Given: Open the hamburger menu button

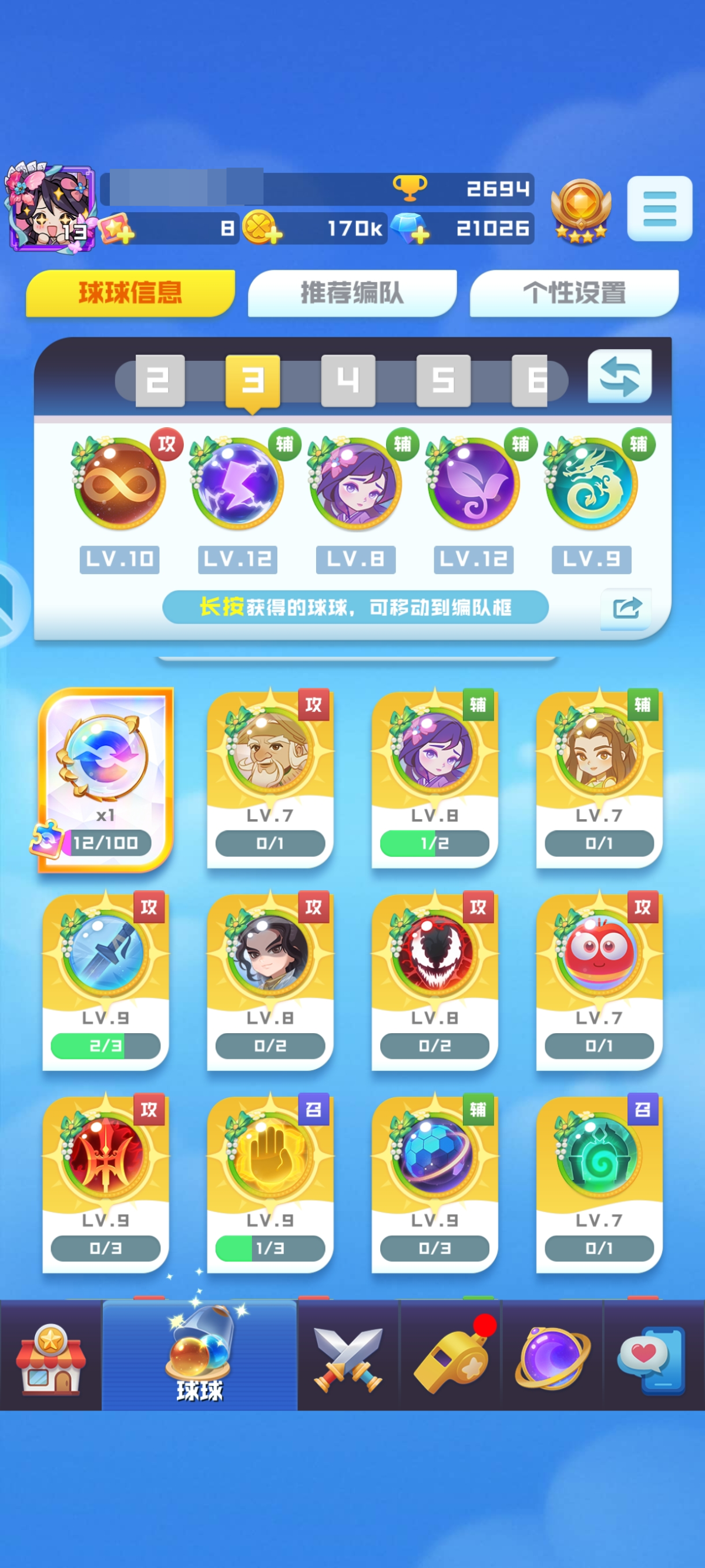Looking at the screenshot, I should point(659,208).
